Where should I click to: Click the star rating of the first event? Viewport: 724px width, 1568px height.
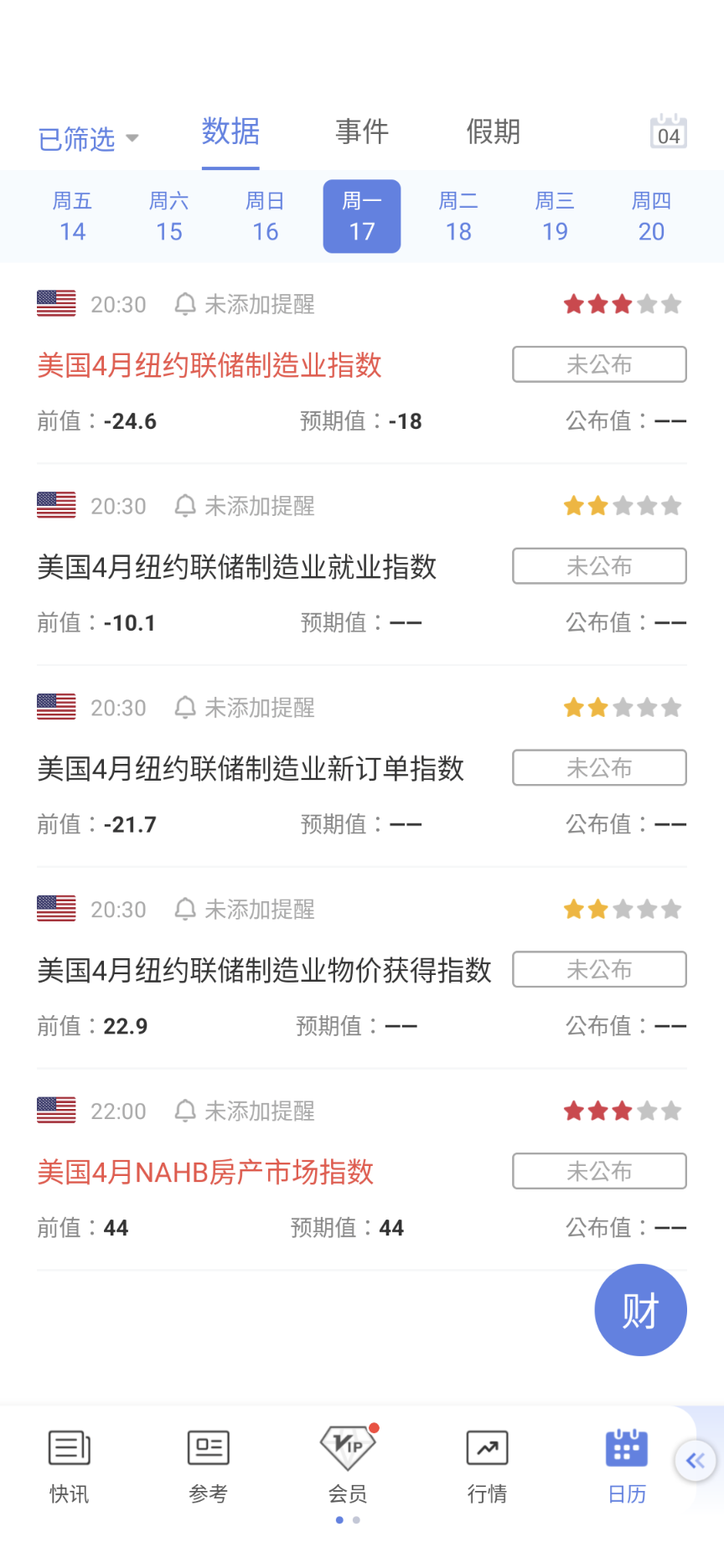pos(623,303)
